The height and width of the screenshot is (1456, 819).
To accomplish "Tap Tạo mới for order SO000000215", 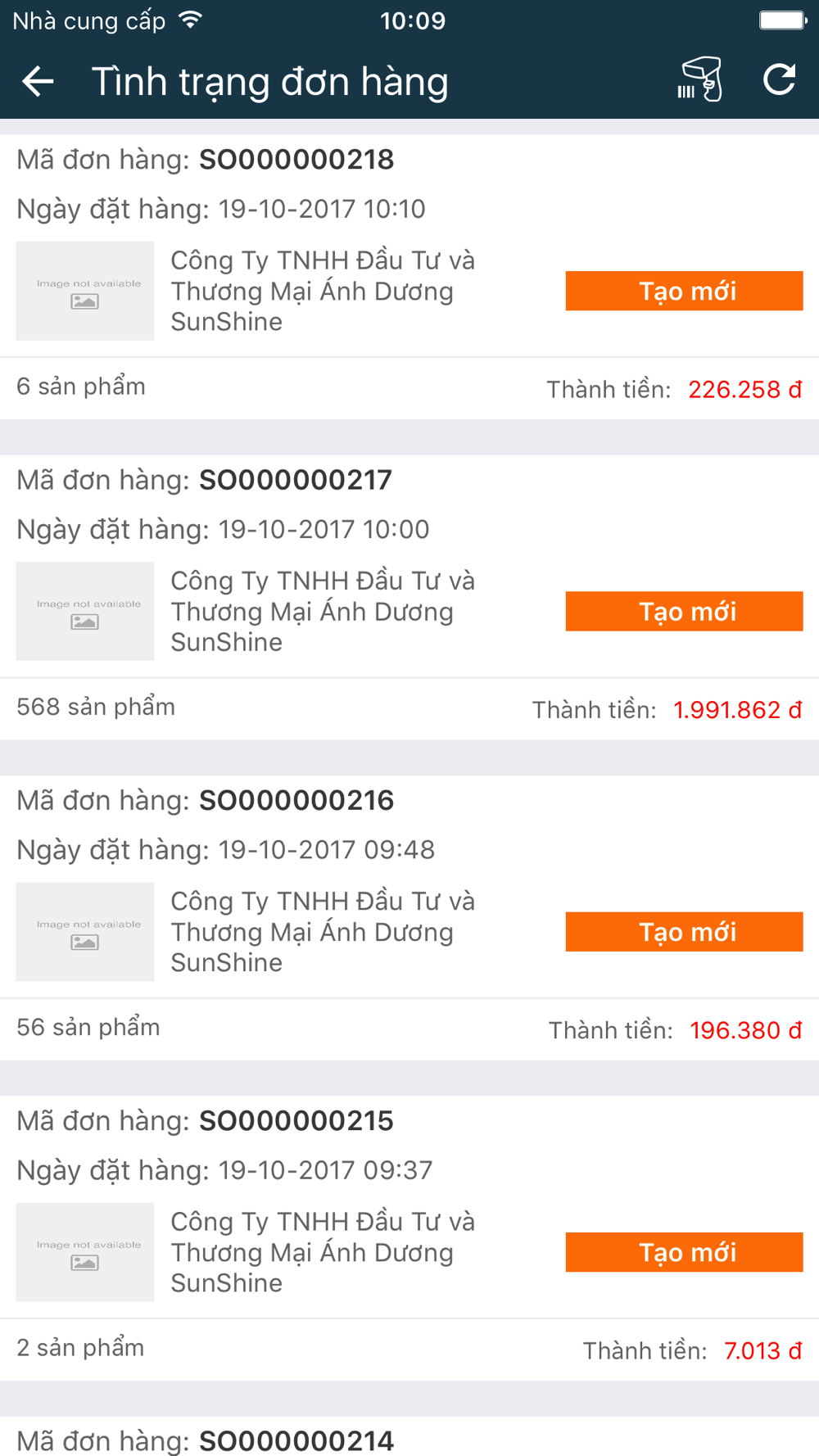I will [x=684, y=1252].
